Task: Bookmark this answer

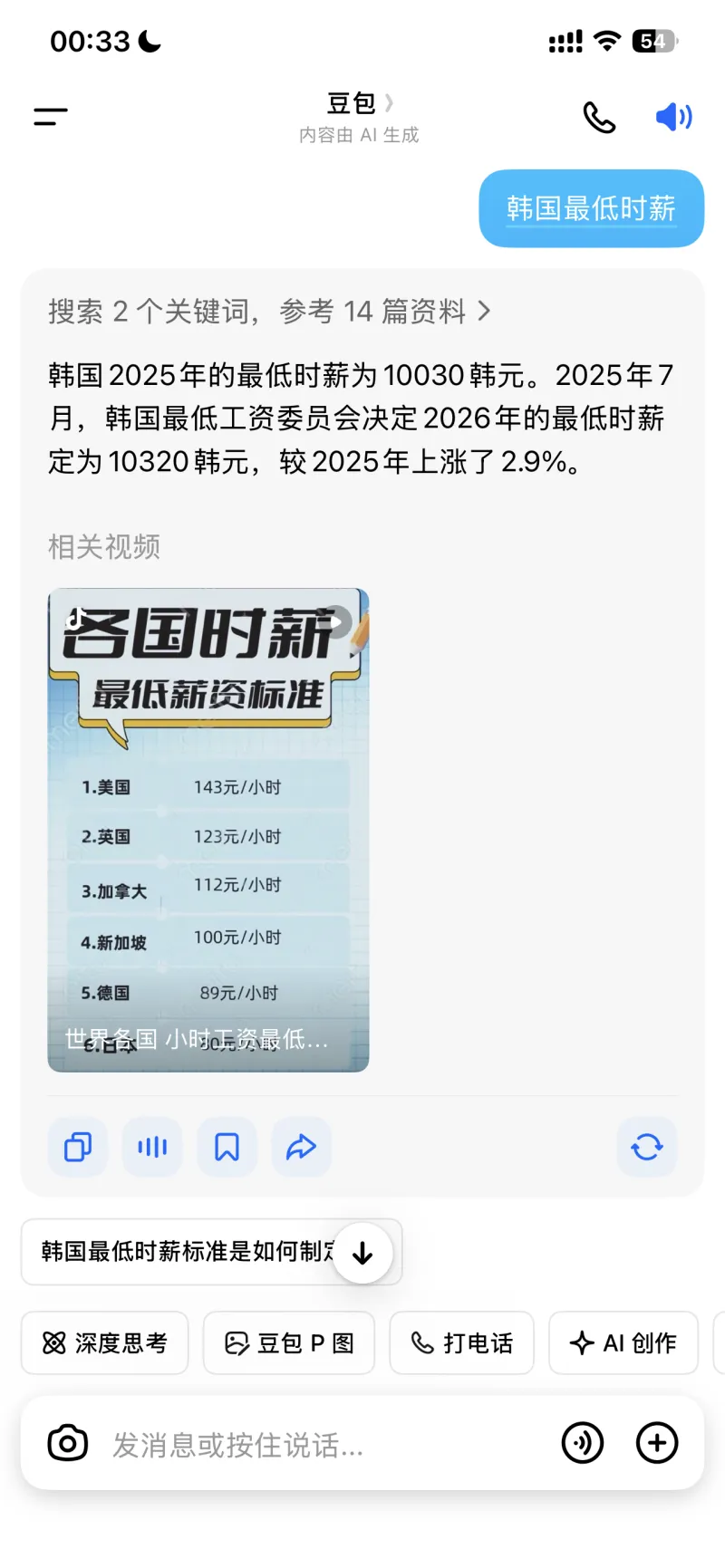Action: pyautogui.click(x=227, y=1148)
